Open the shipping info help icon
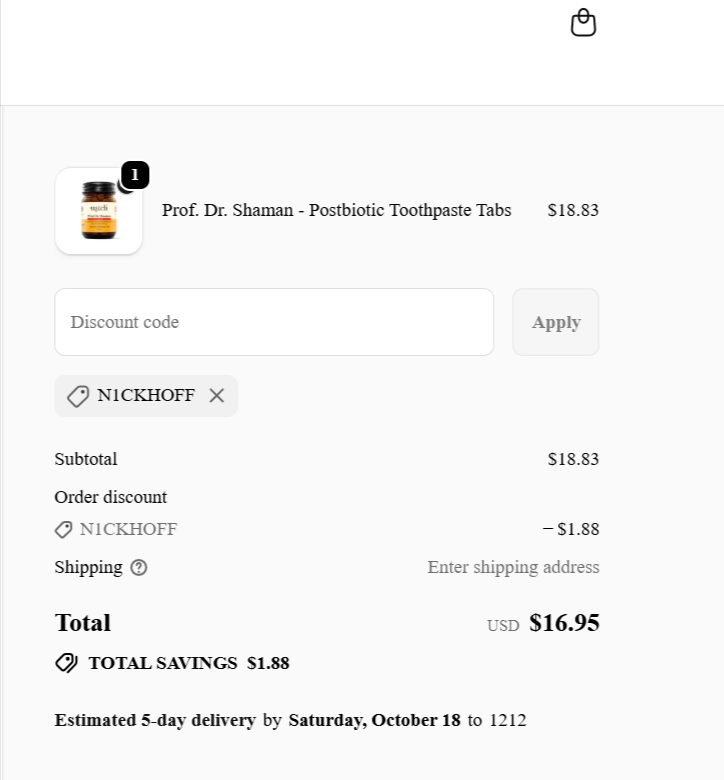724x780 pixels. [139, 568]
